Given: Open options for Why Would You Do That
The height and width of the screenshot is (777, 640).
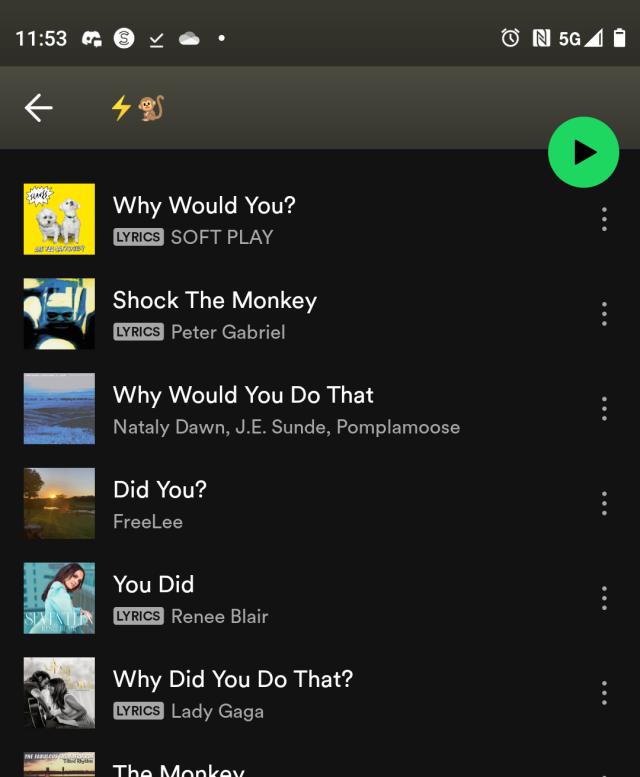Looking at the screenshot, I should (x=604, y=409).
